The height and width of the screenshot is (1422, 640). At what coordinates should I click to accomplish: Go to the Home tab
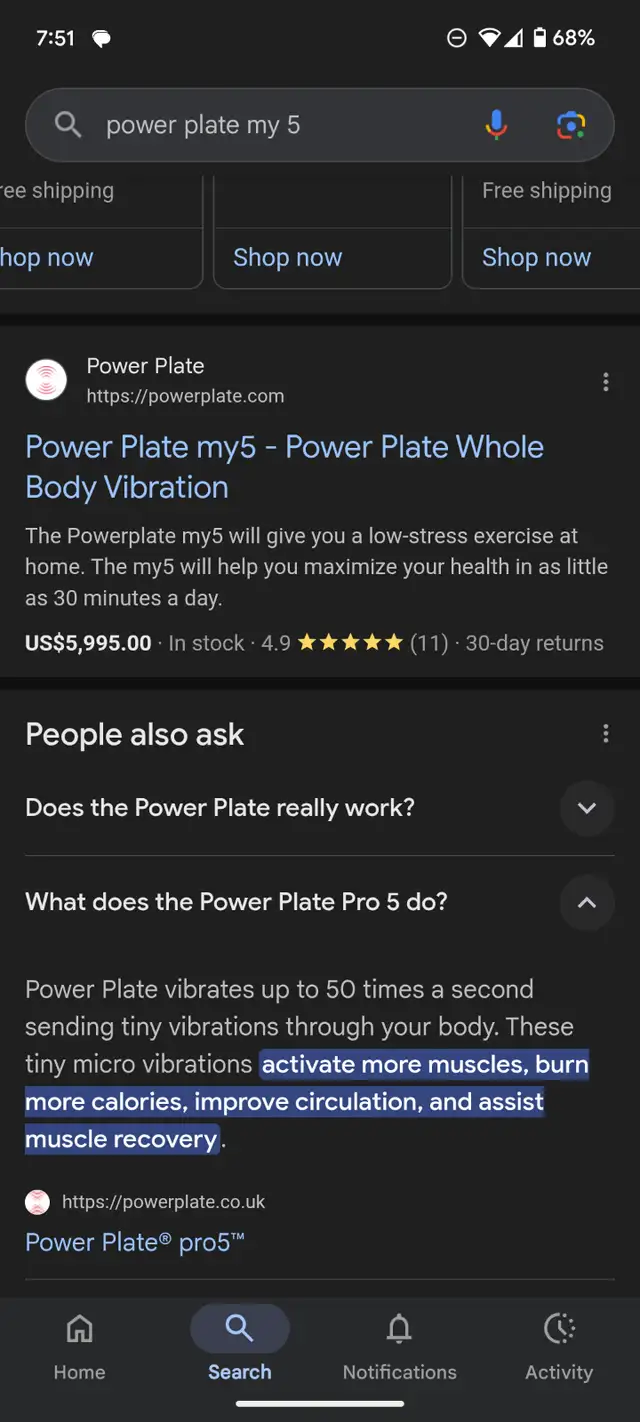pyautogui.click(x=79, y=1346)
